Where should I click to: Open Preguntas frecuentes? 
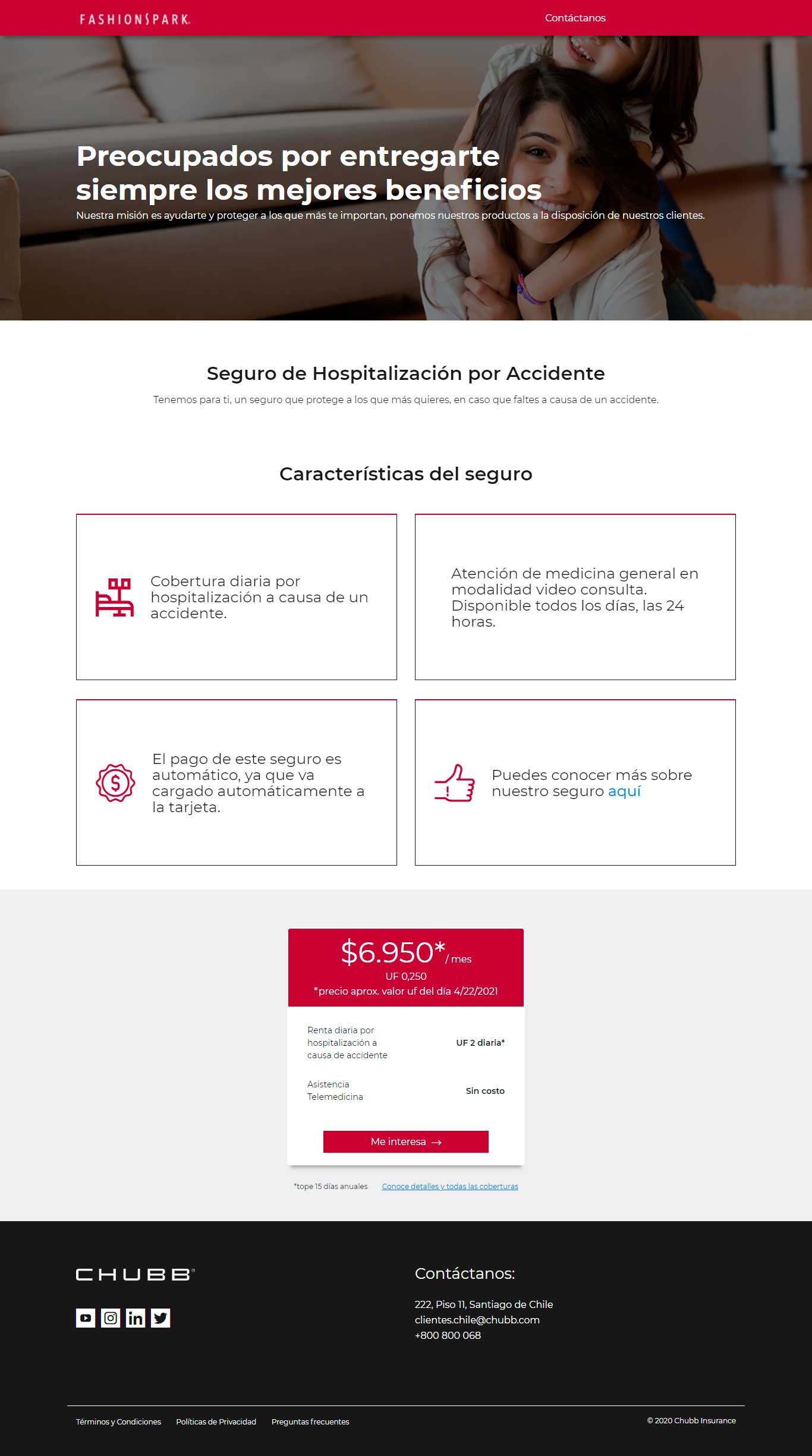click(310, 1422)
